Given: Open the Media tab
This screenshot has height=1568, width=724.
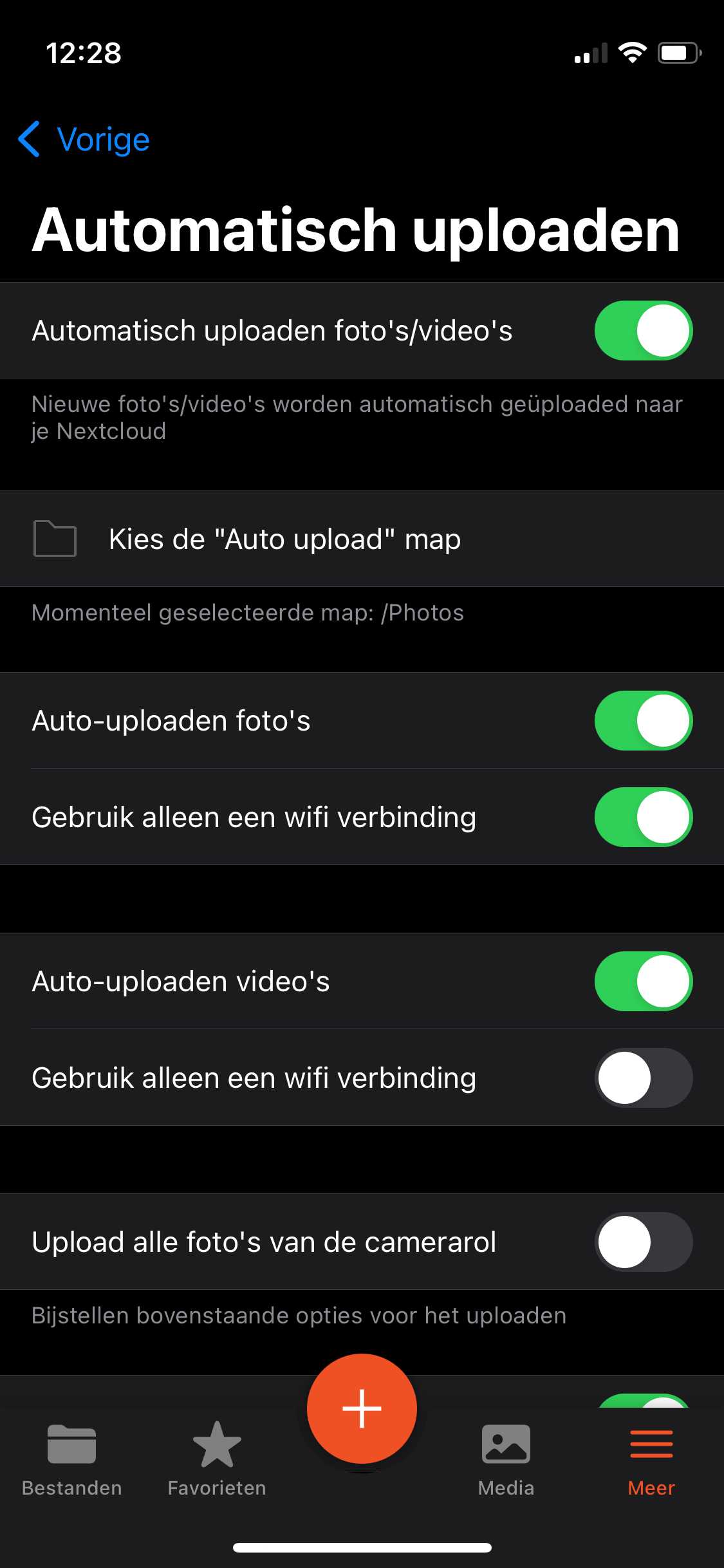Looking at the screenshot, I should (506, 1459).
